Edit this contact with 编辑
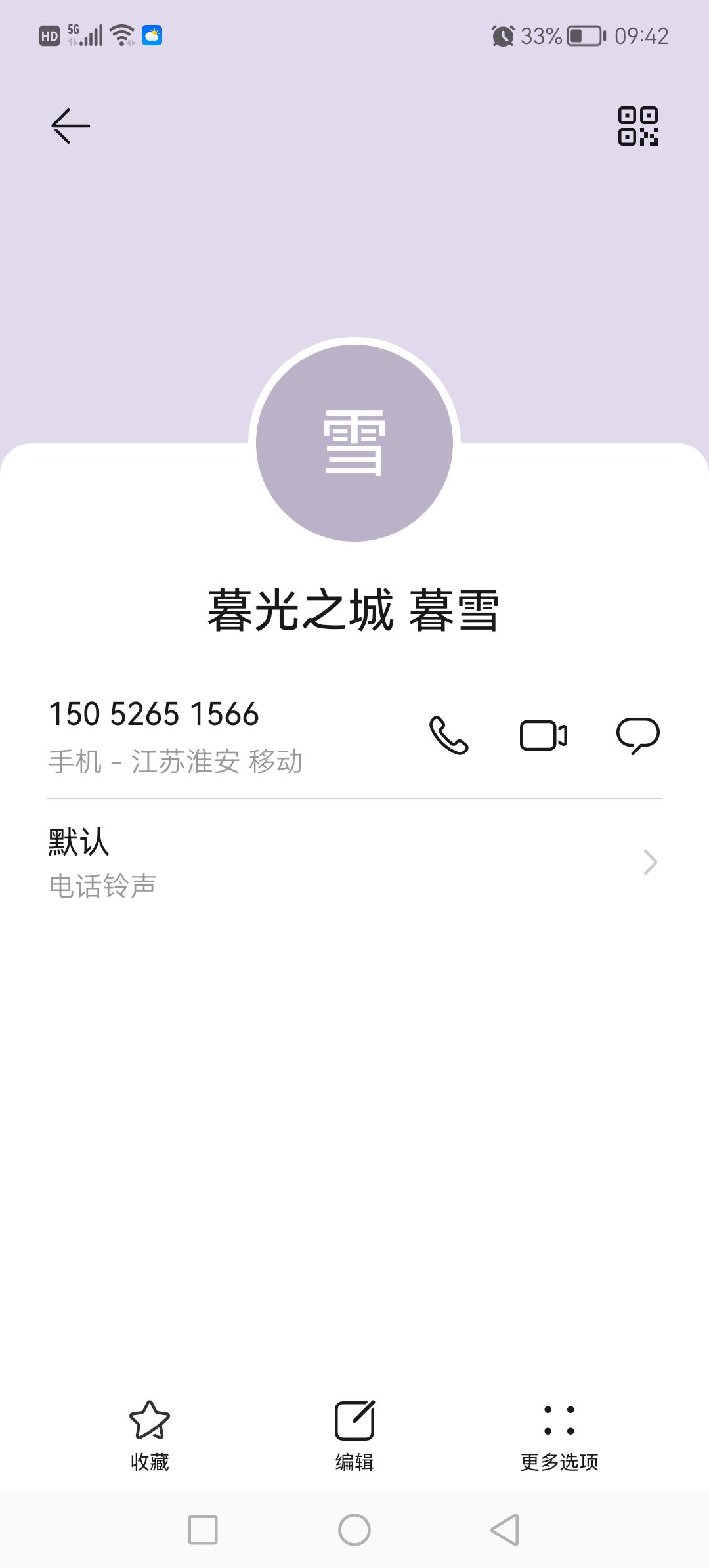 coord(354,1435)
